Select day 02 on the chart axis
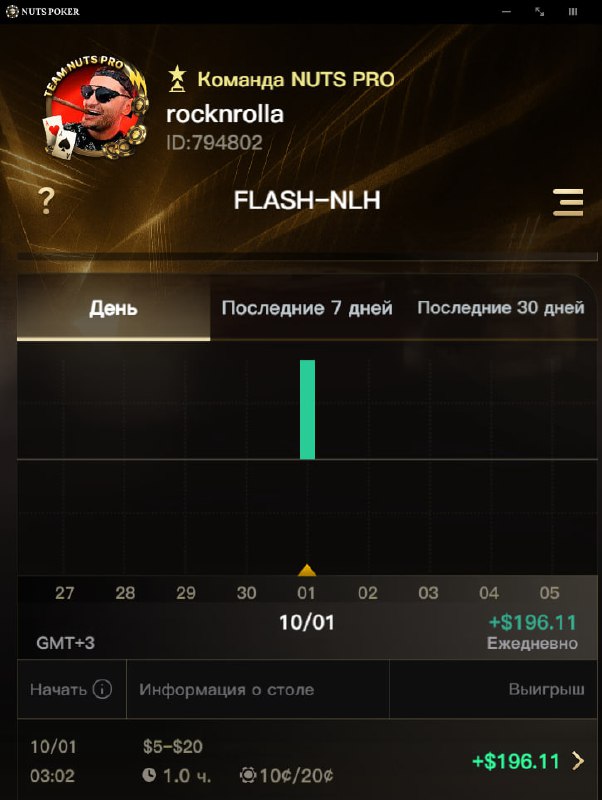 (368, 593)
